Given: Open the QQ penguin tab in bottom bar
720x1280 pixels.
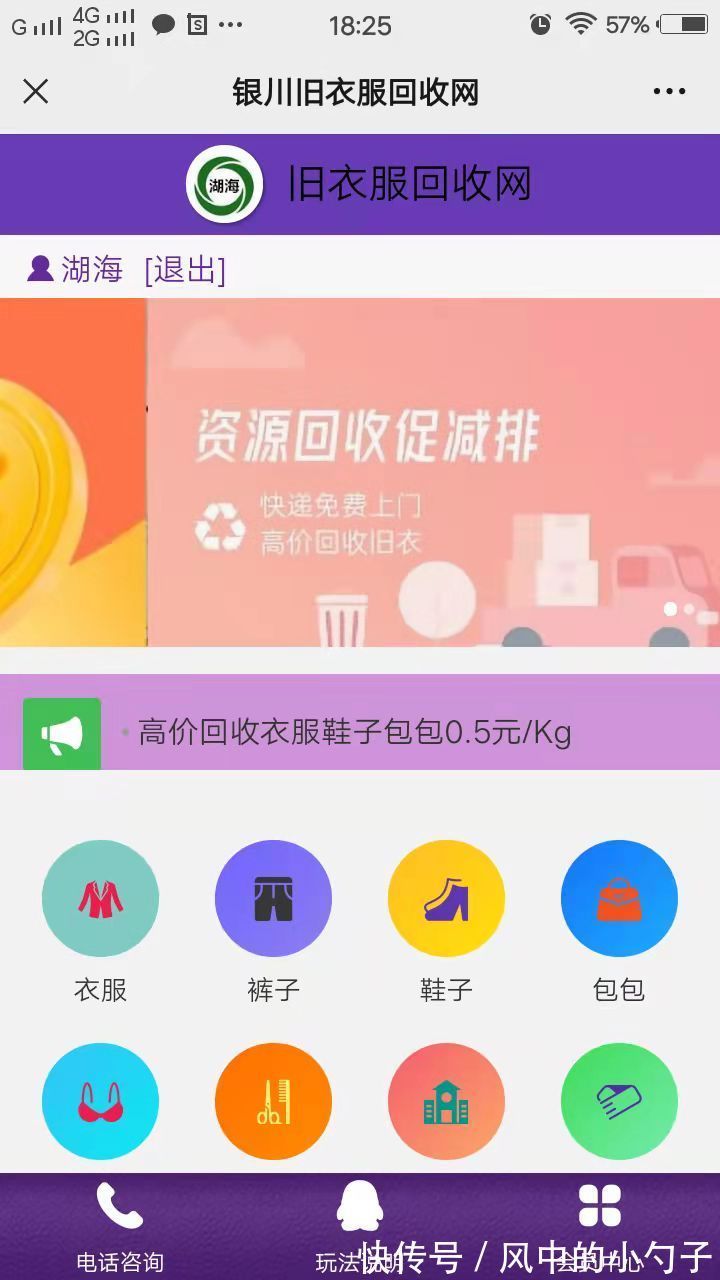Looking at the screenshot, I should click(x=360, y=1227).
